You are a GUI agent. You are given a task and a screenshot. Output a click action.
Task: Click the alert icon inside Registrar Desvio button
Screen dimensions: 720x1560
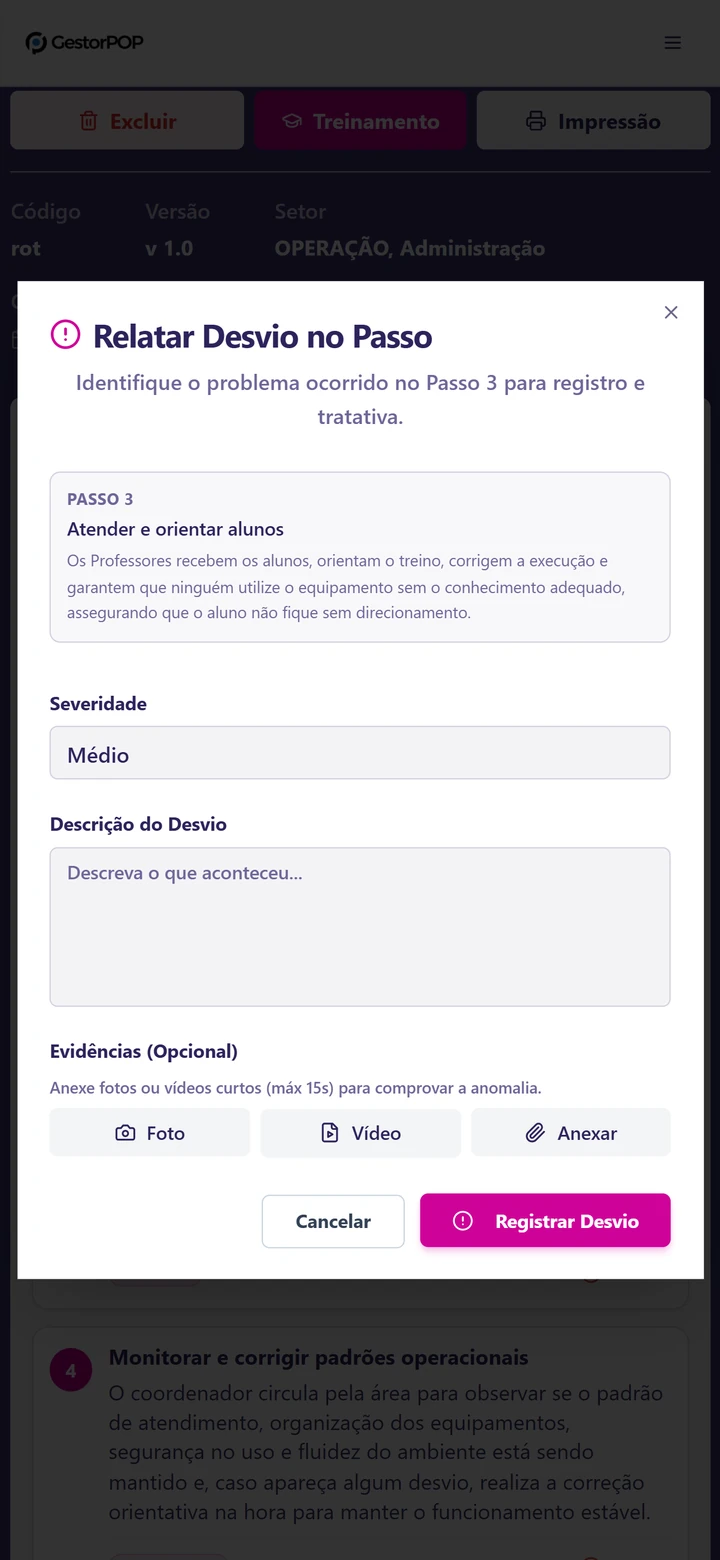[x=462, y=1220]
